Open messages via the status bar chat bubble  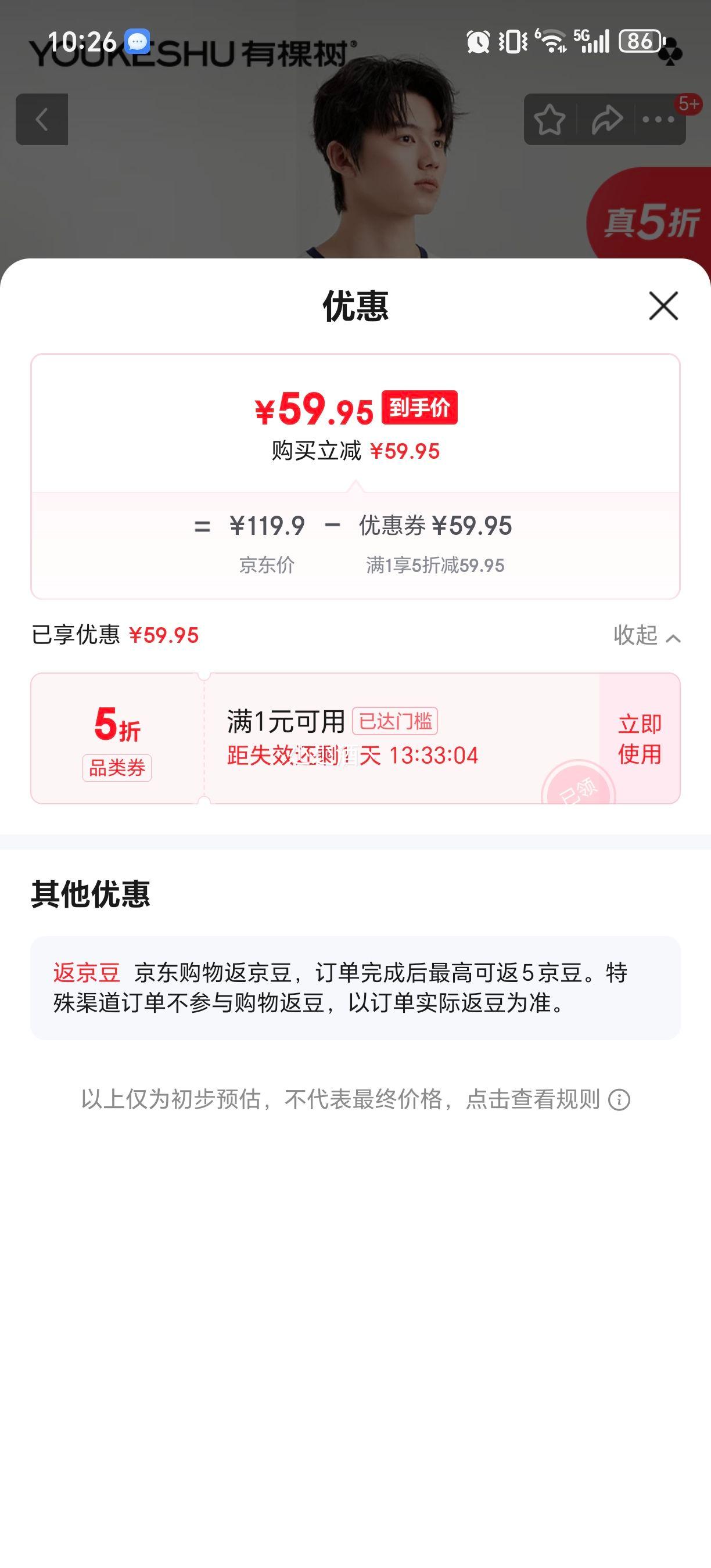click(x=138, y=41)
